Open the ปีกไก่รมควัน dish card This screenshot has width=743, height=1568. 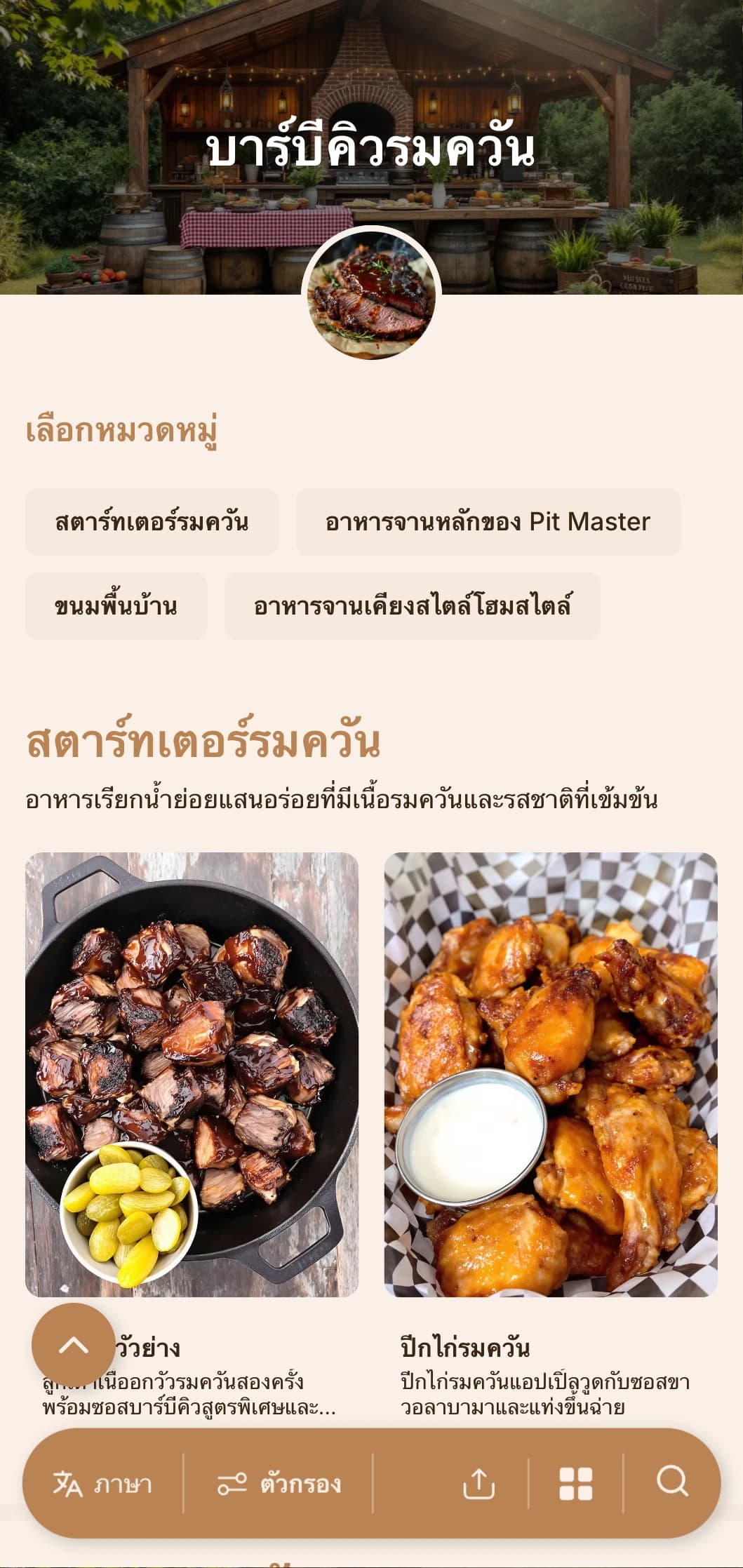click(x=551, y=1073)
